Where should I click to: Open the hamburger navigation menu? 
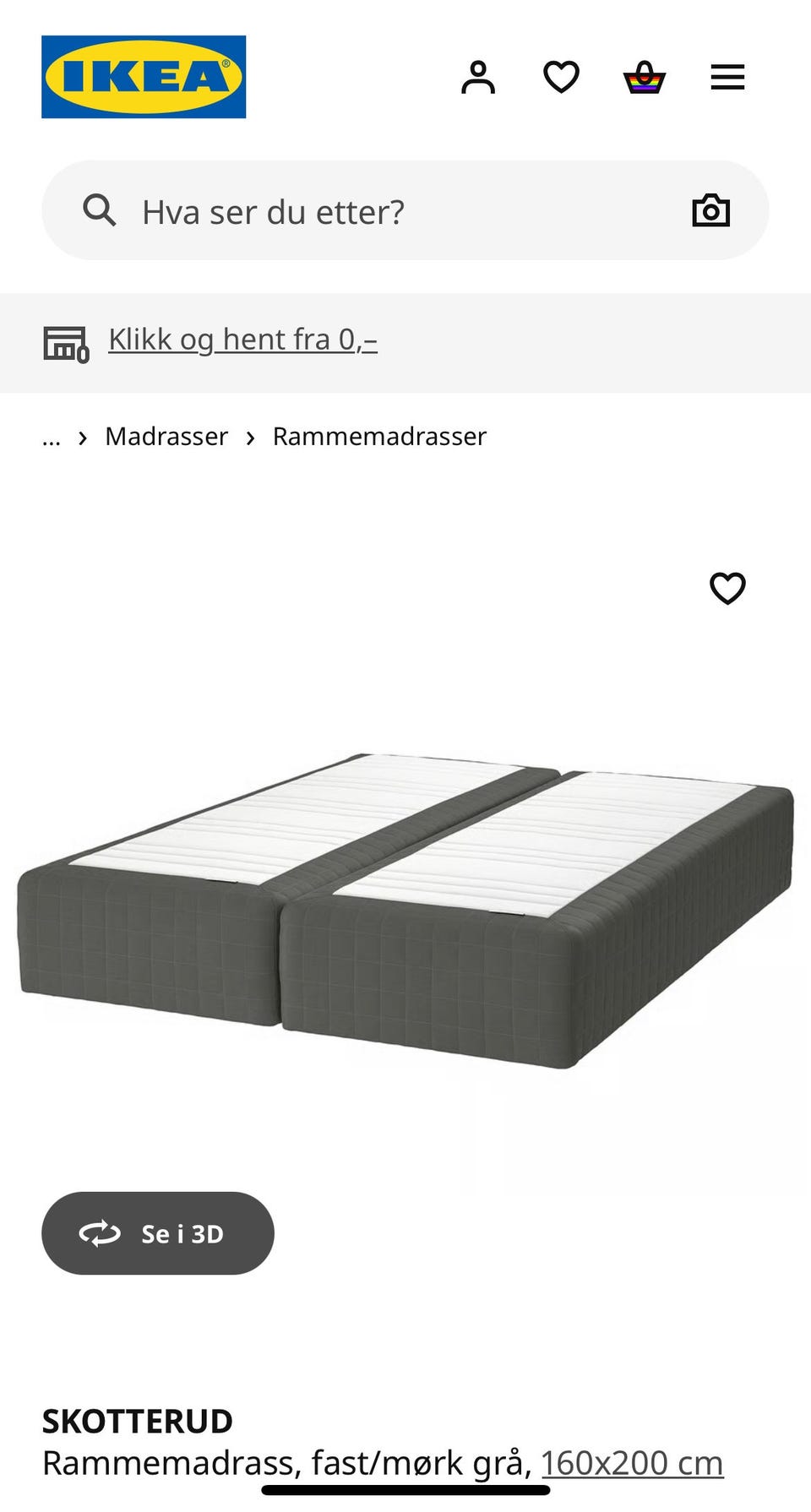727,77
